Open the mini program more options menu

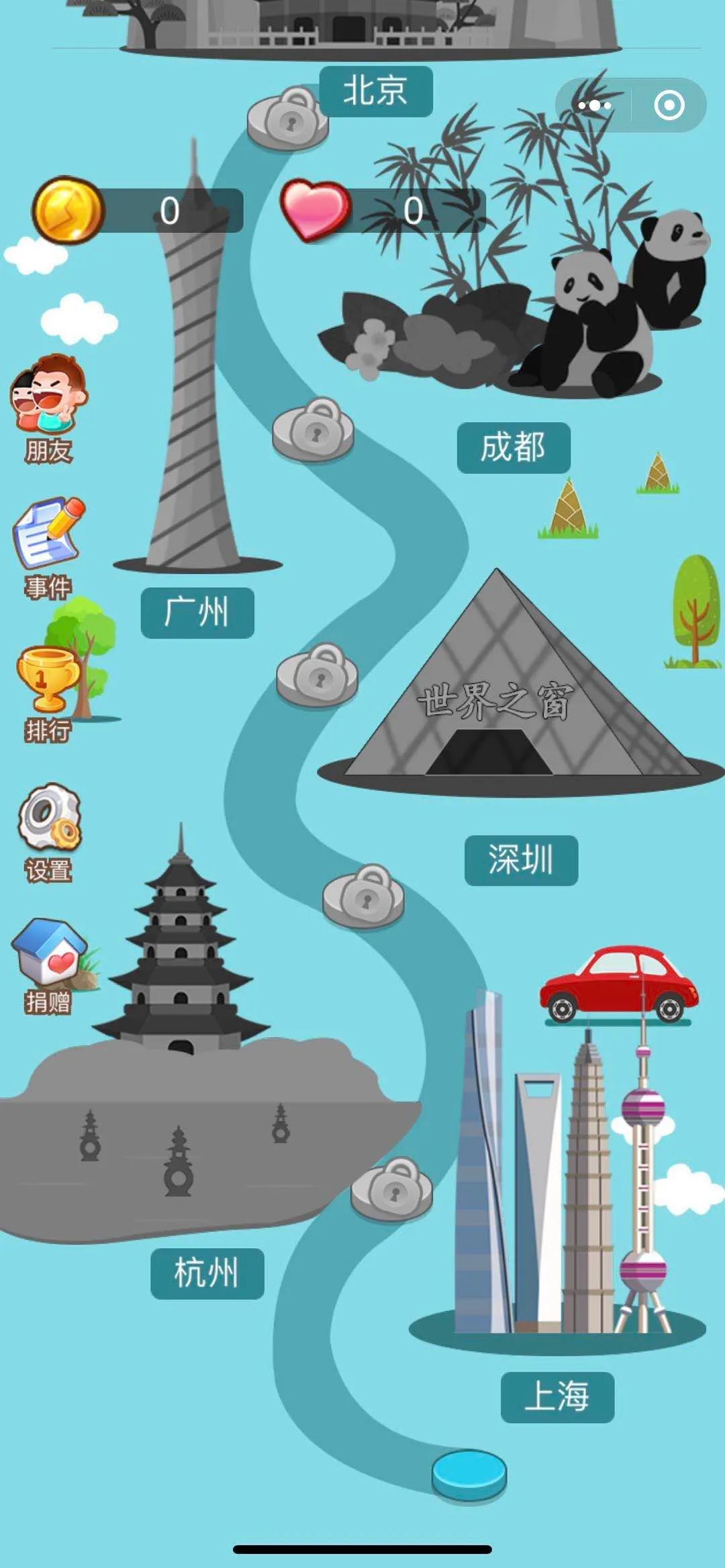pos(593,104)
